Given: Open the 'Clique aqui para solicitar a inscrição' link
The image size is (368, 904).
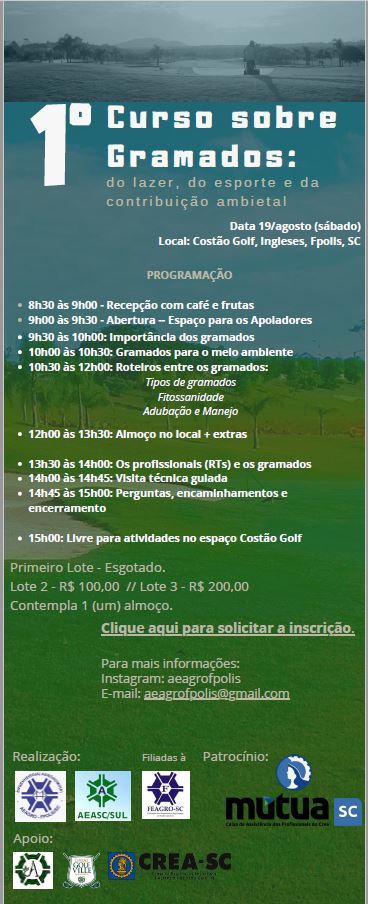Looking at the screenshot, I should click(228, 628).
